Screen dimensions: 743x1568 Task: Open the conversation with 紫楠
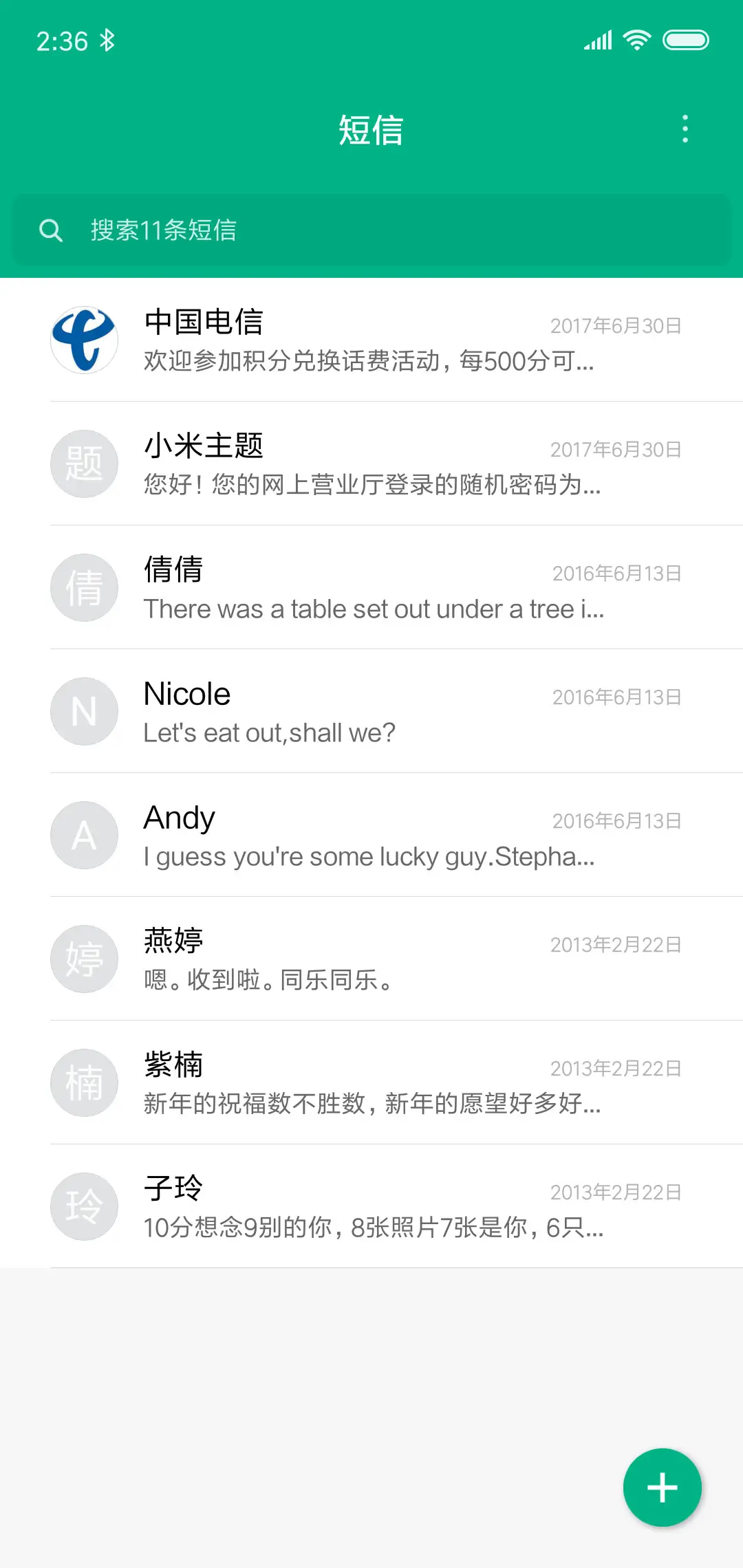(371, 1082)
